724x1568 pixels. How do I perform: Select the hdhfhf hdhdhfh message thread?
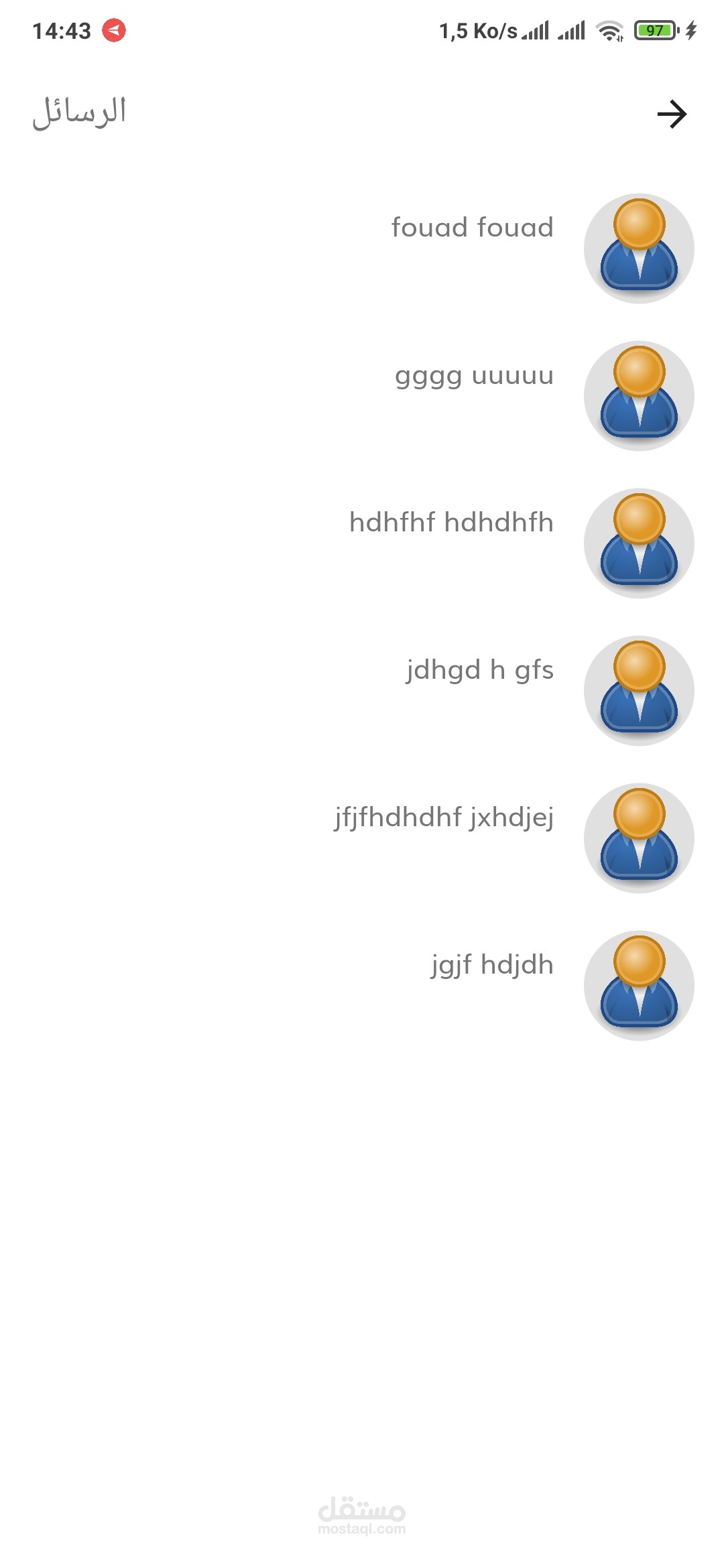pos(362,543)
